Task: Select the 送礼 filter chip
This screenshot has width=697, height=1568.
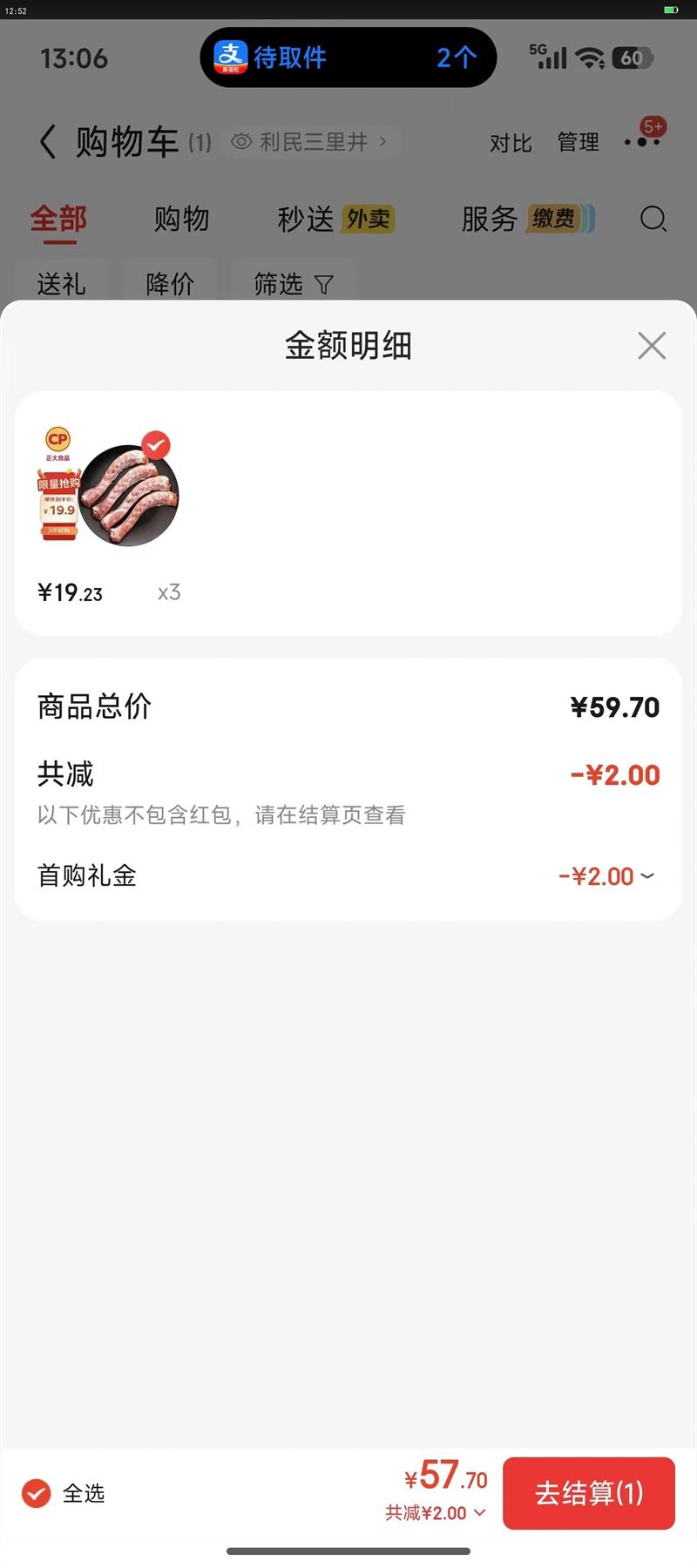Action: click(61, 283)
